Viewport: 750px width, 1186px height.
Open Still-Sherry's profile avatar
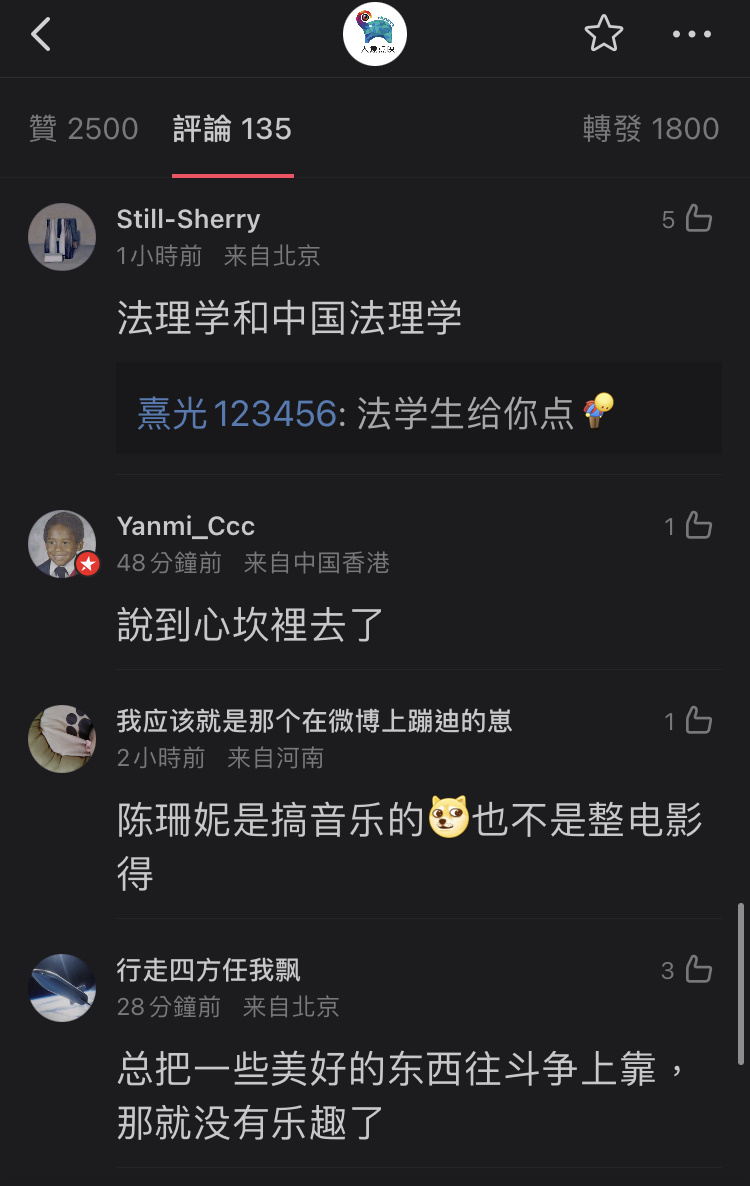click(62, 237)
